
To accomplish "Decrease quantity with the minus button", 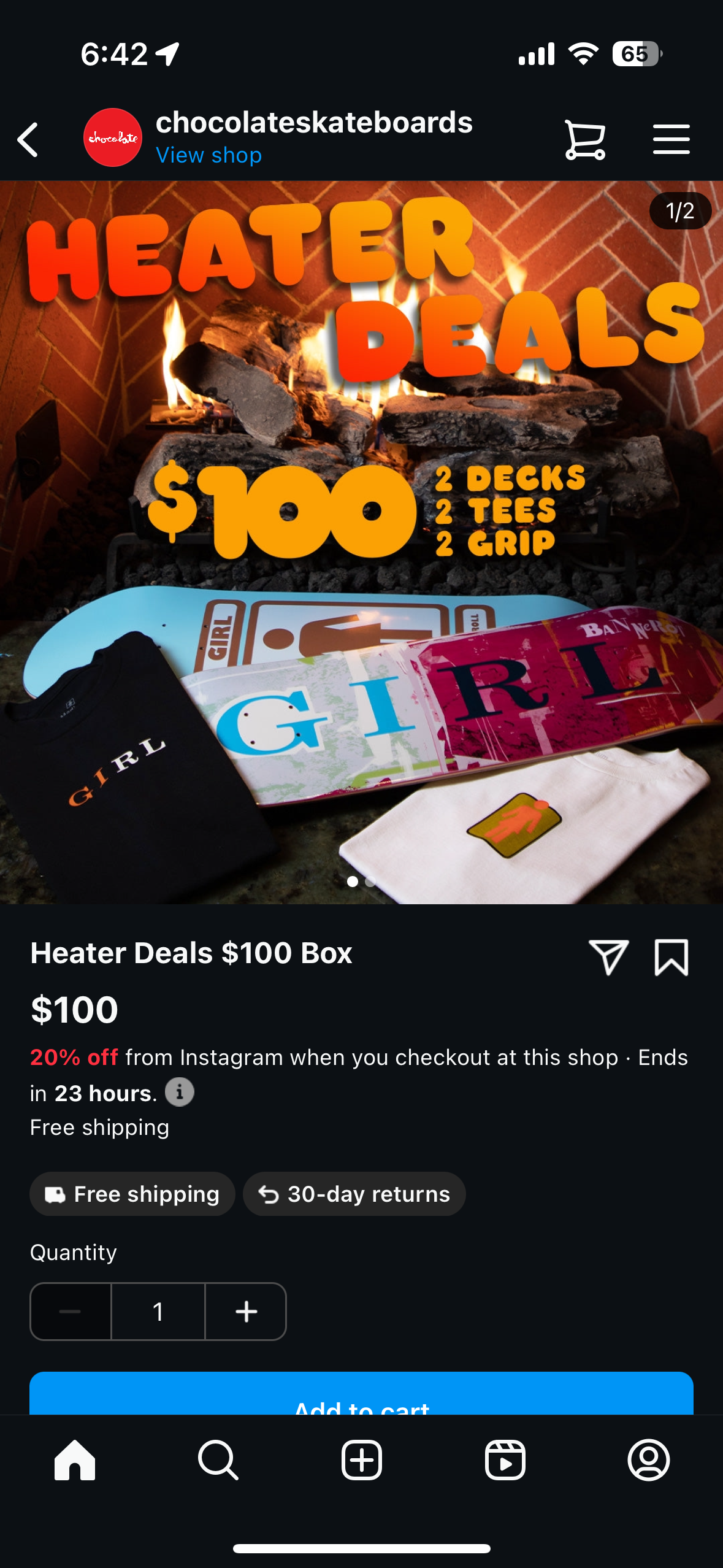I will (71, 1311).
